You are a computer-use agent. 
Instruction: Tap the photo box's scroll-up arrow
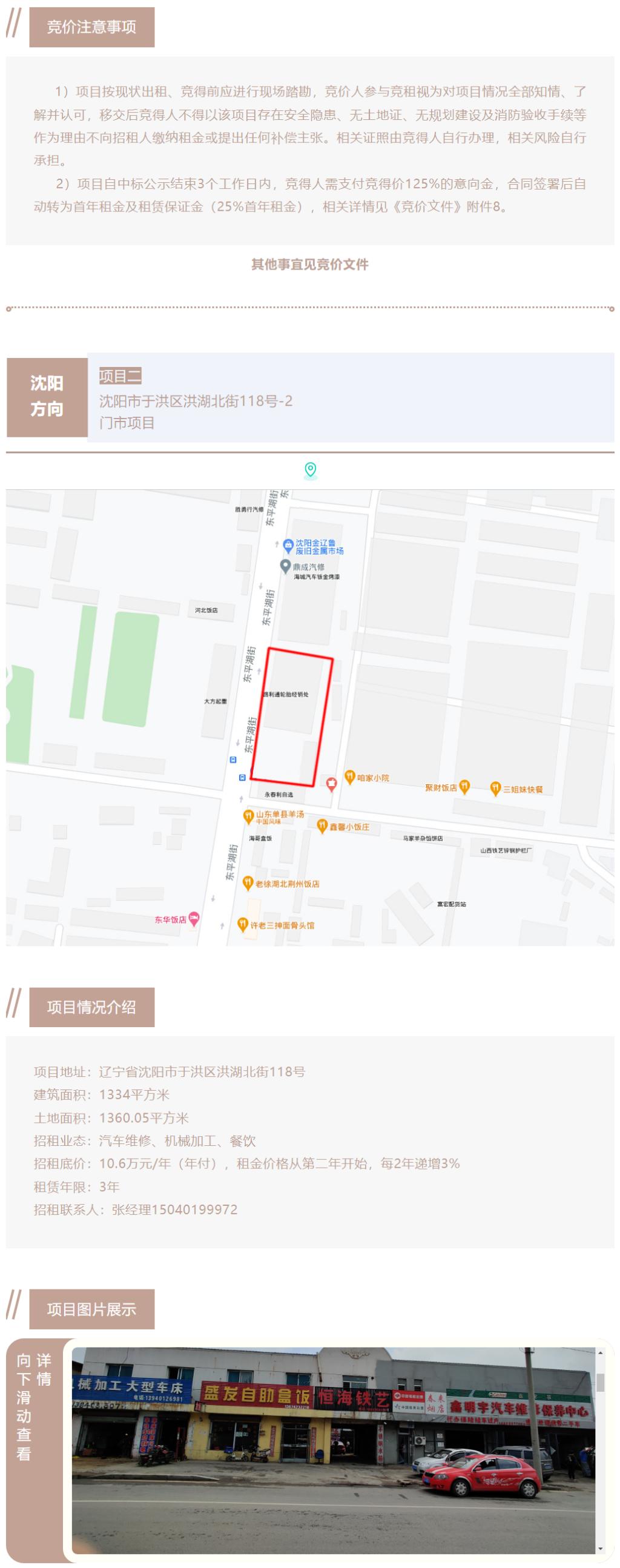pyautogui.click(x=600, y=1353)
